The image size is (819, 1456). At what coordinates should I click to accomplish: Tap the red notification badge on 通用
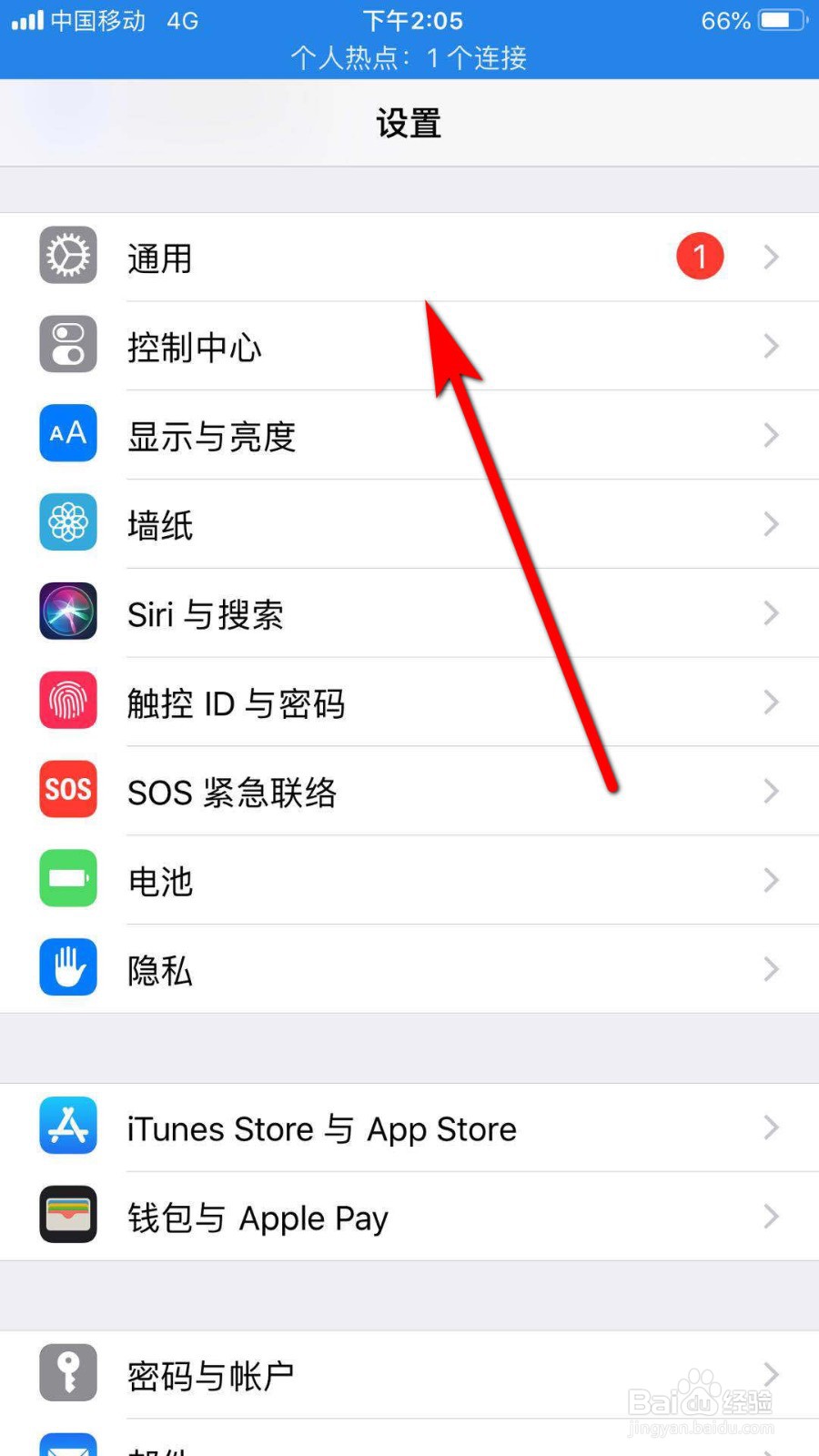click(699, 256)
